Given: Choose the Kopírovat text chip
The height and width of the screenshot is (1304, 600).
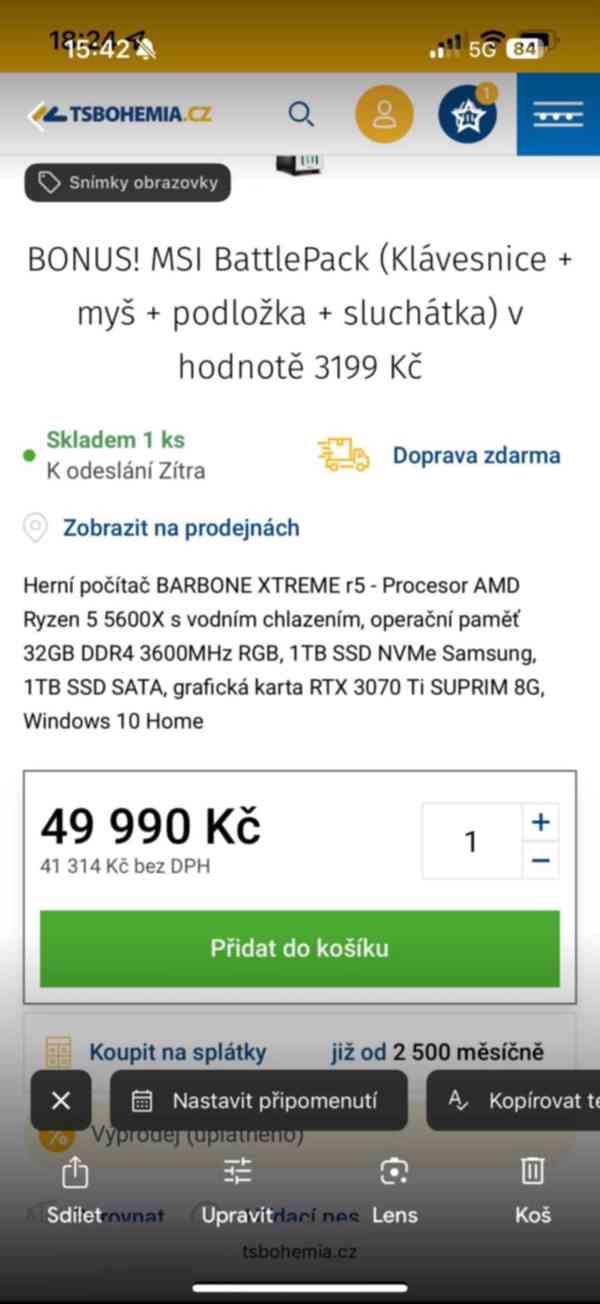Looking at the screenshot, I should 515,1101.
